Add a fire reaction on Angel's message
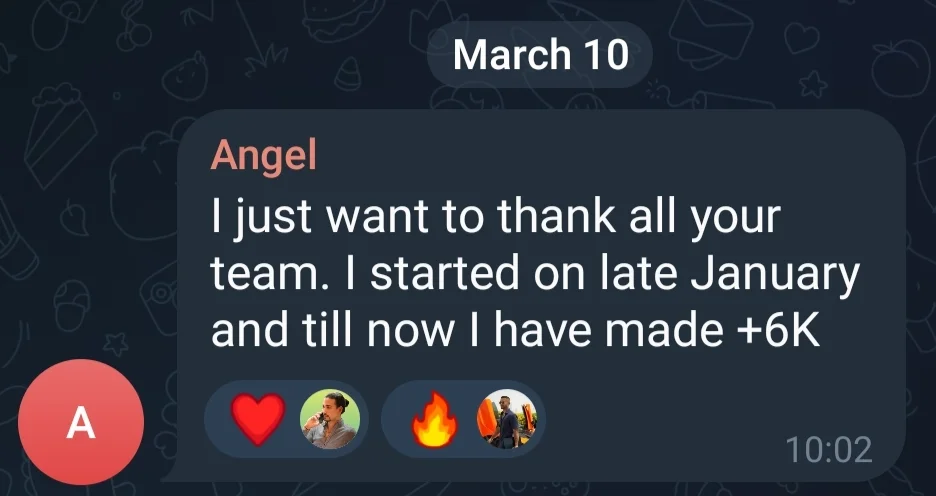The height and width of the screenshot is (496, 936). pos(463,419)
